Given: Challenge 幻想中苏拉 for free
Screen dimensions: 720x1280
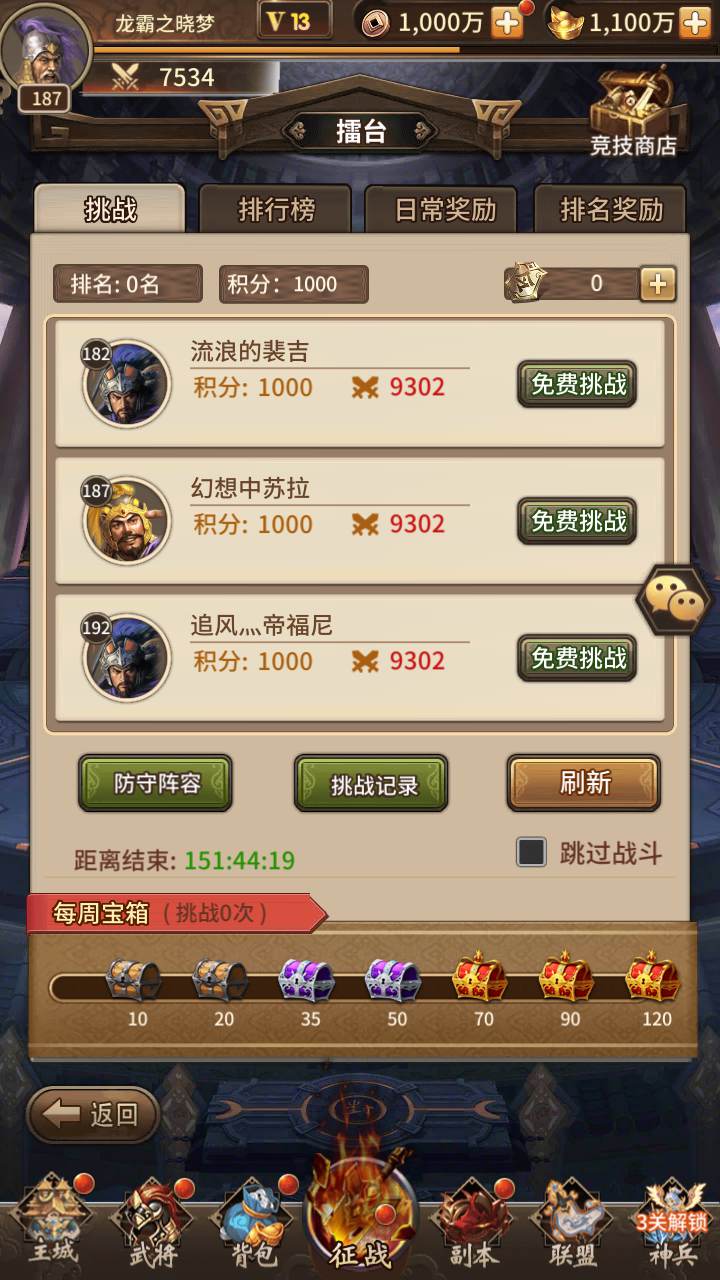Looking at the screenshot, I should pyautogui.click(x=577, y=521).
